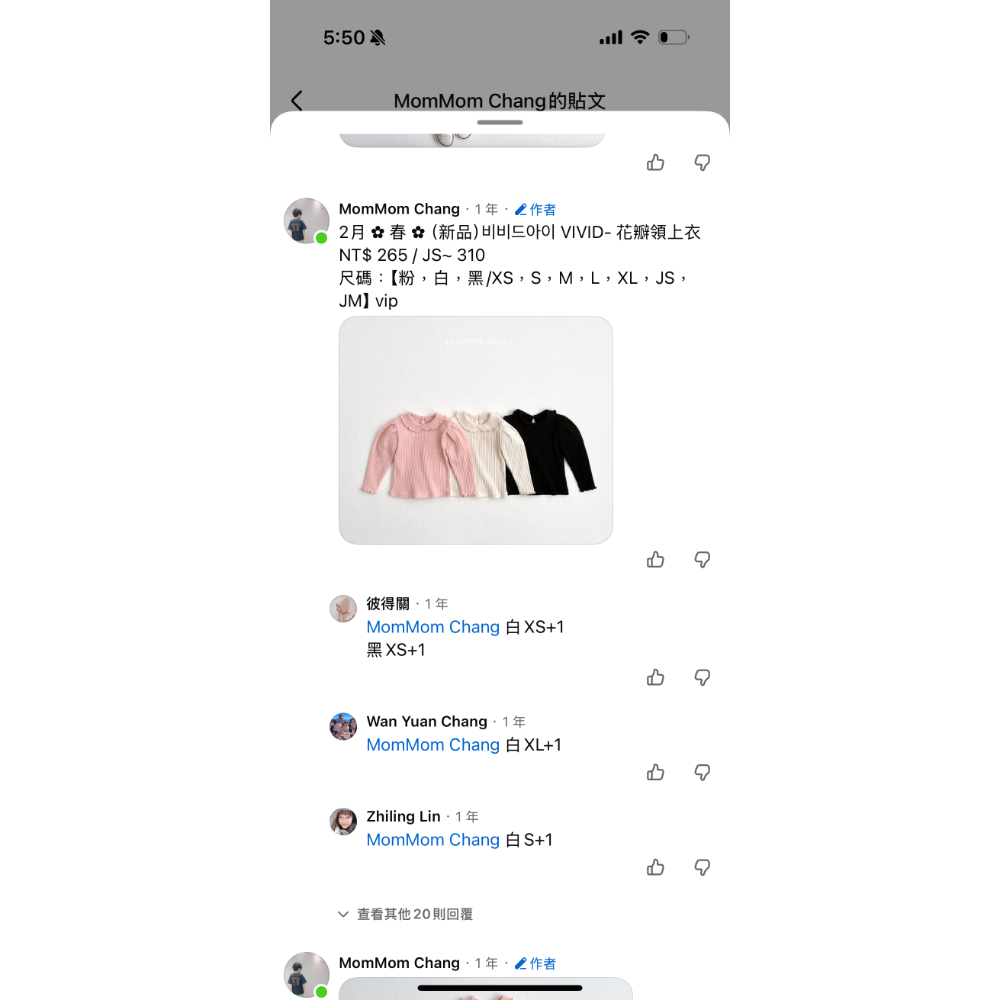Open 彼得關's profile picture
The image size is (1000, 1000).
click(343, 609)
